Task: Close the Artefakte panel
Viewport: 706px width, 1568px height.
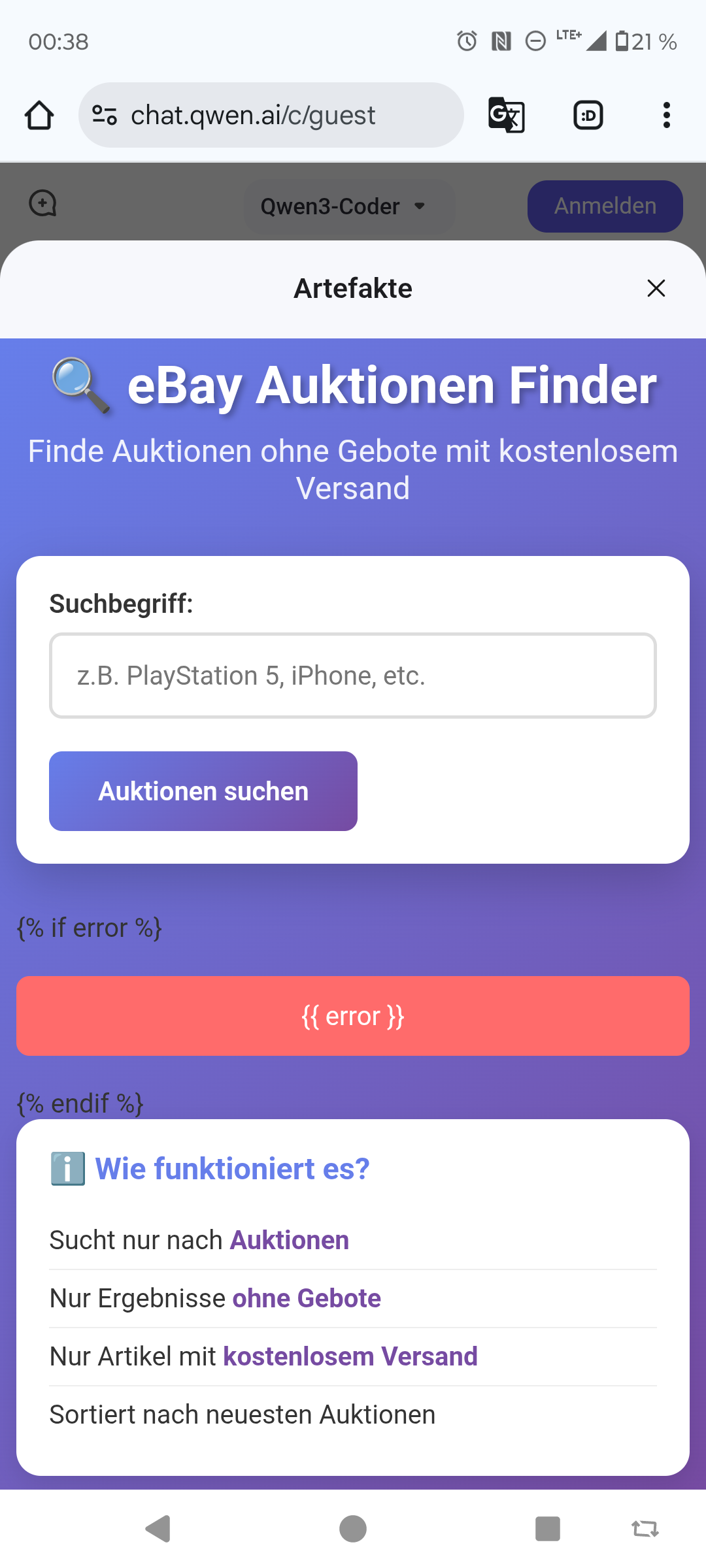Action: [656, 288]
